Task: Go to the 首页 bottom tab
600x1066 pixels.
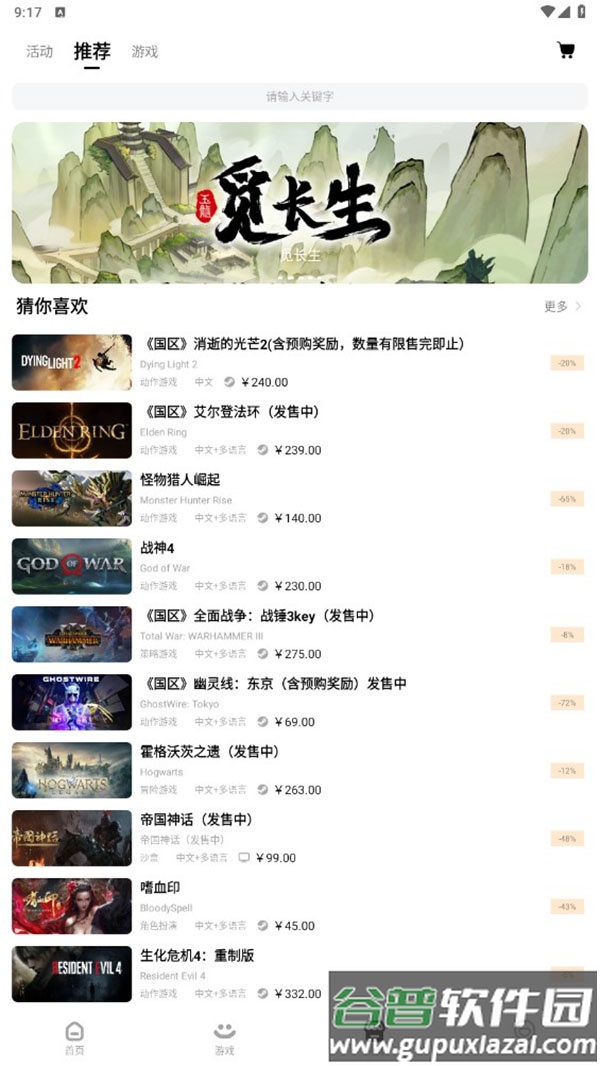Action: click(x=74, y=1038)
